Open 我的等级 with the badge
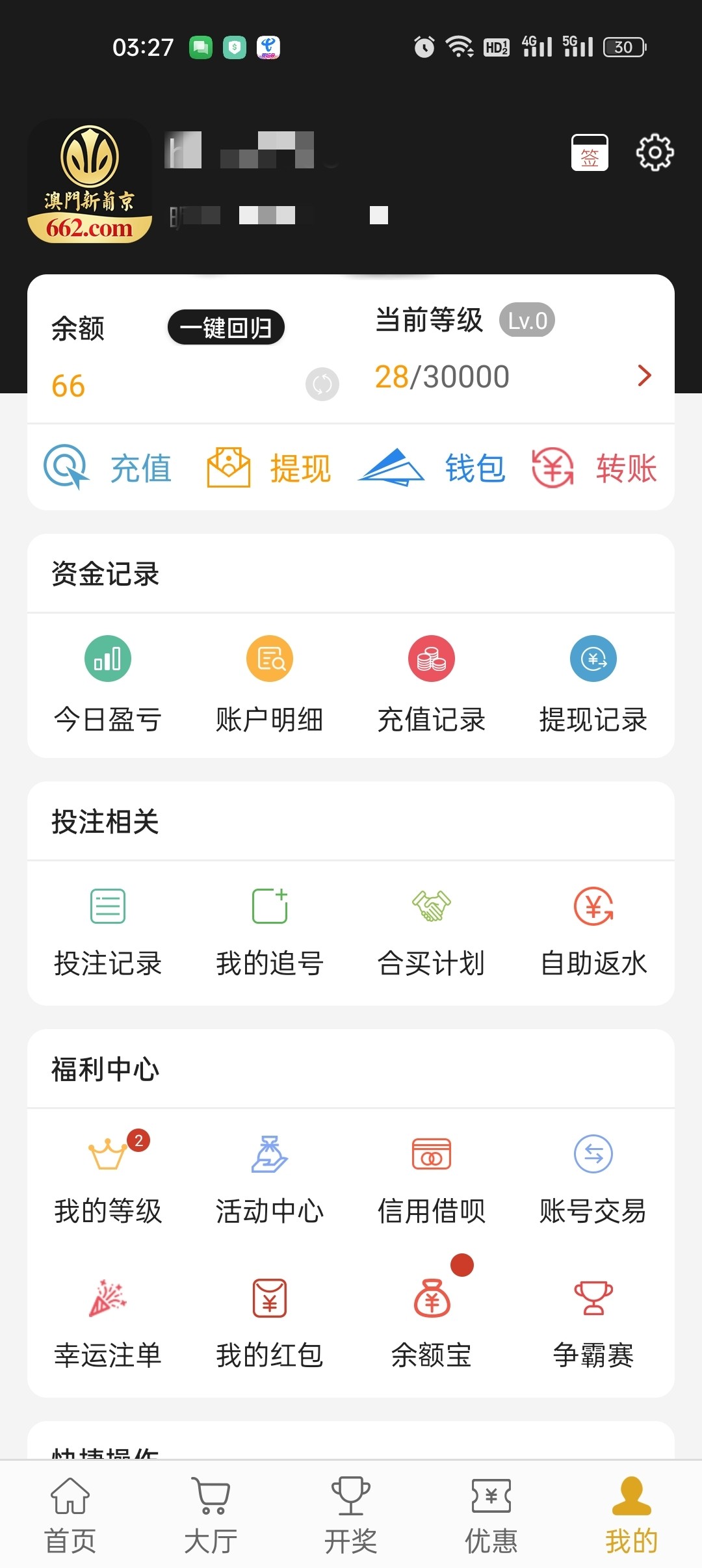Viewport: 702px width, 1568px height. tap(108, 1178)
